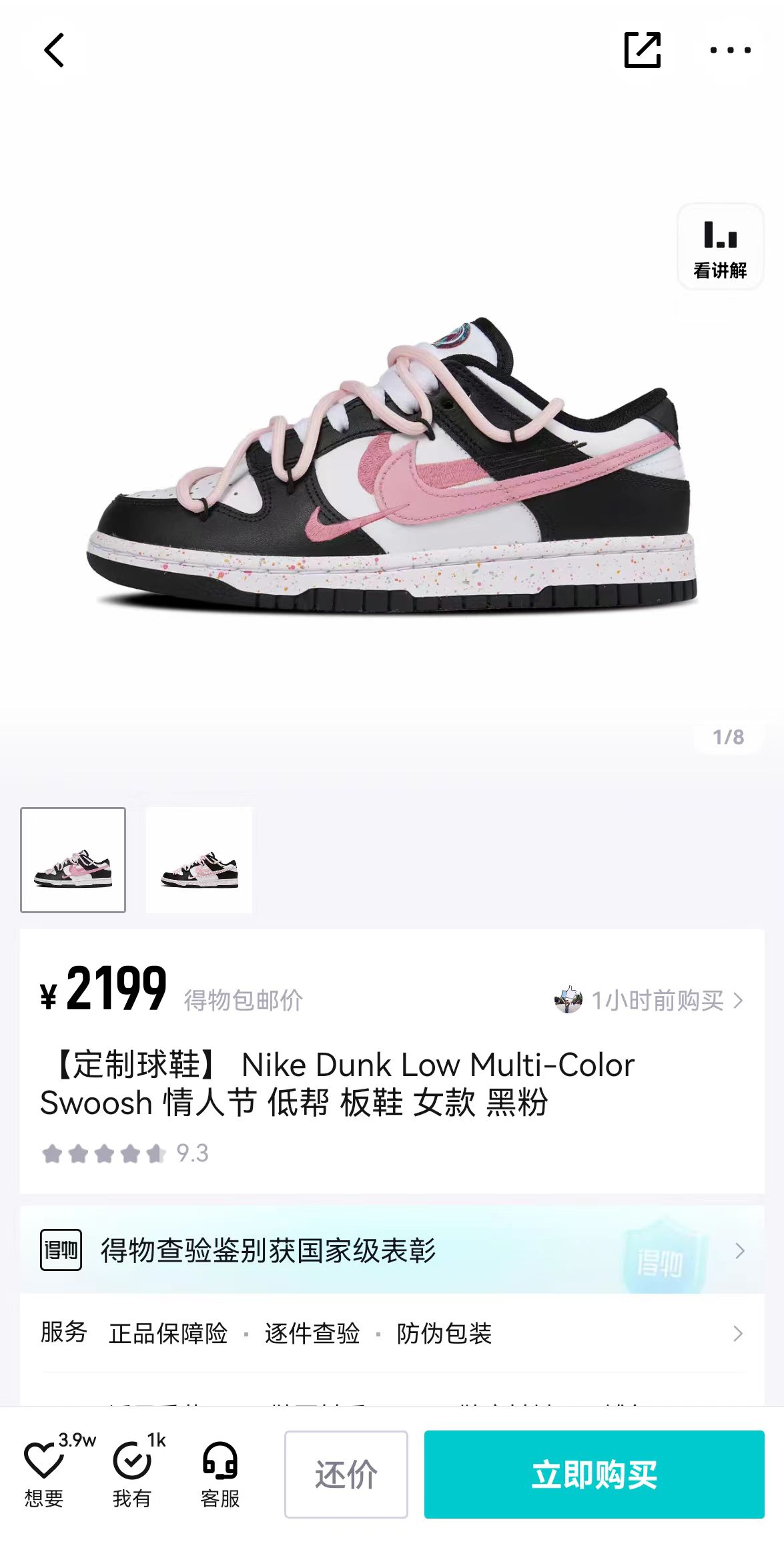Open 得物查验鉴别获国家级表彰 banner
The height and width of the screenshot is (1542, 784).
pos(392,1250)
